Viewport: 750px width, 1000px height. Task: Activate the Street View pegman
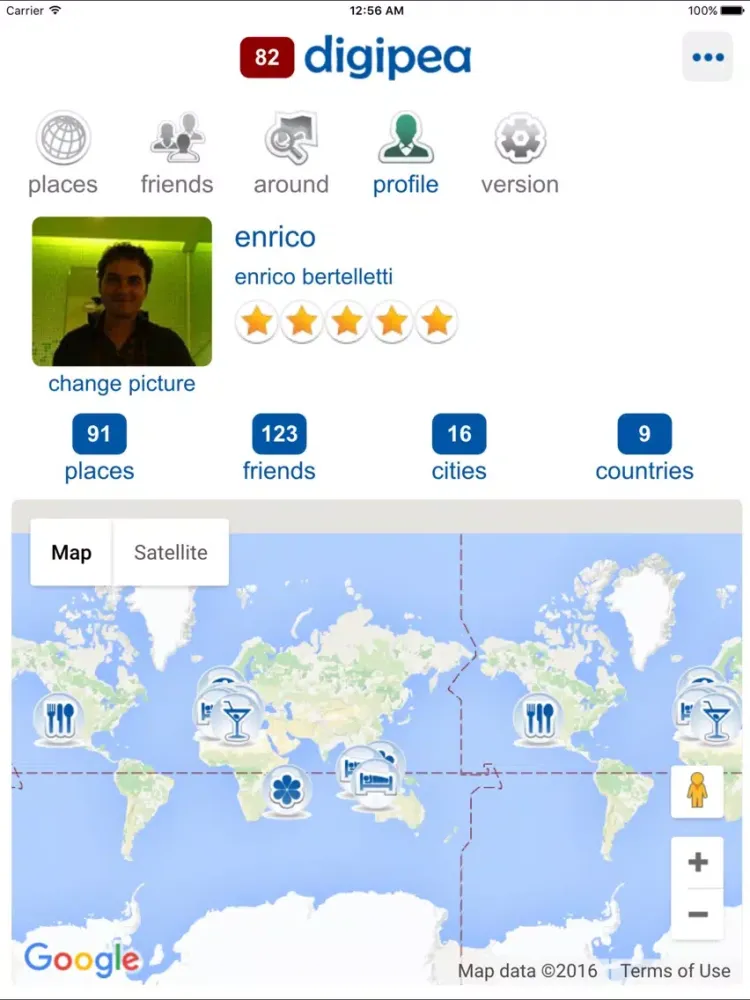(x=697, y=791)
